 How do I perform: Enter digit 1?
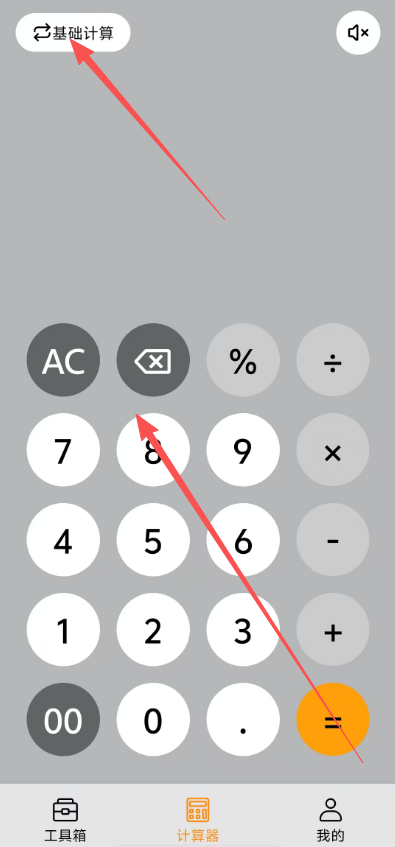(63, 630)
